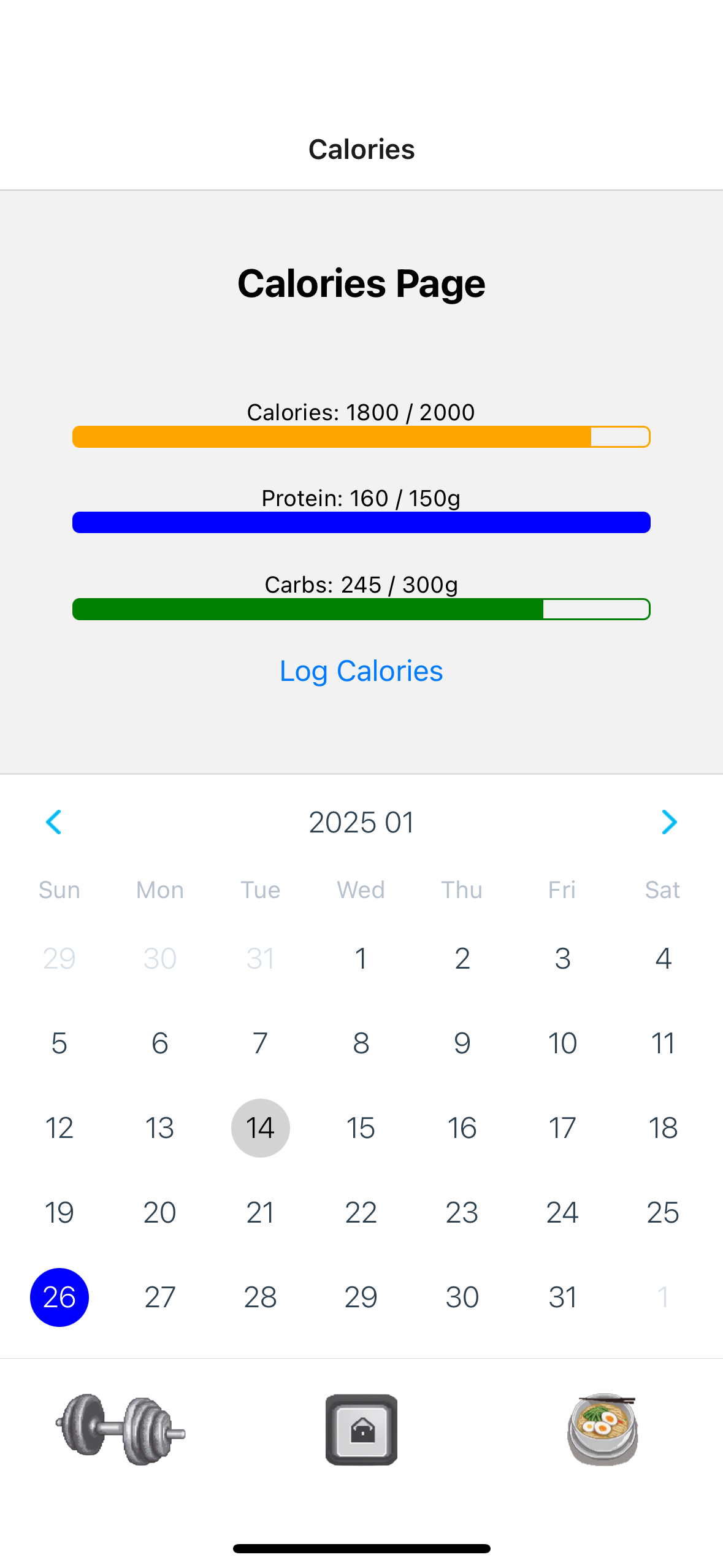723x1568 pixels.
Task: Tap the Log Calories link
Action: click(361, 671)
